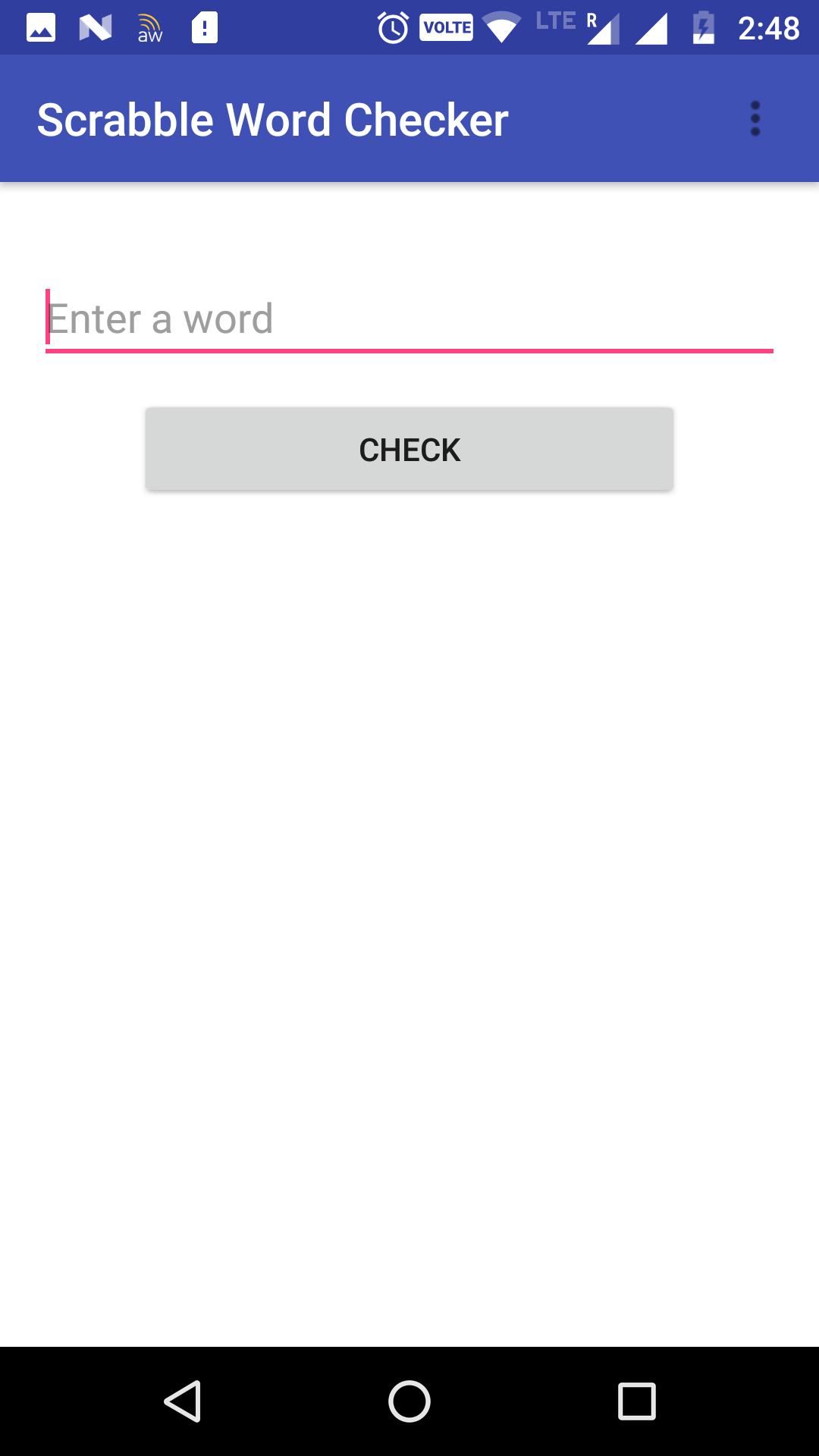This screenshot has width=819, height=1456.
Task: Tap the alarm clock status bar icon
Action: pyautogui.click(x=393, y=27)
